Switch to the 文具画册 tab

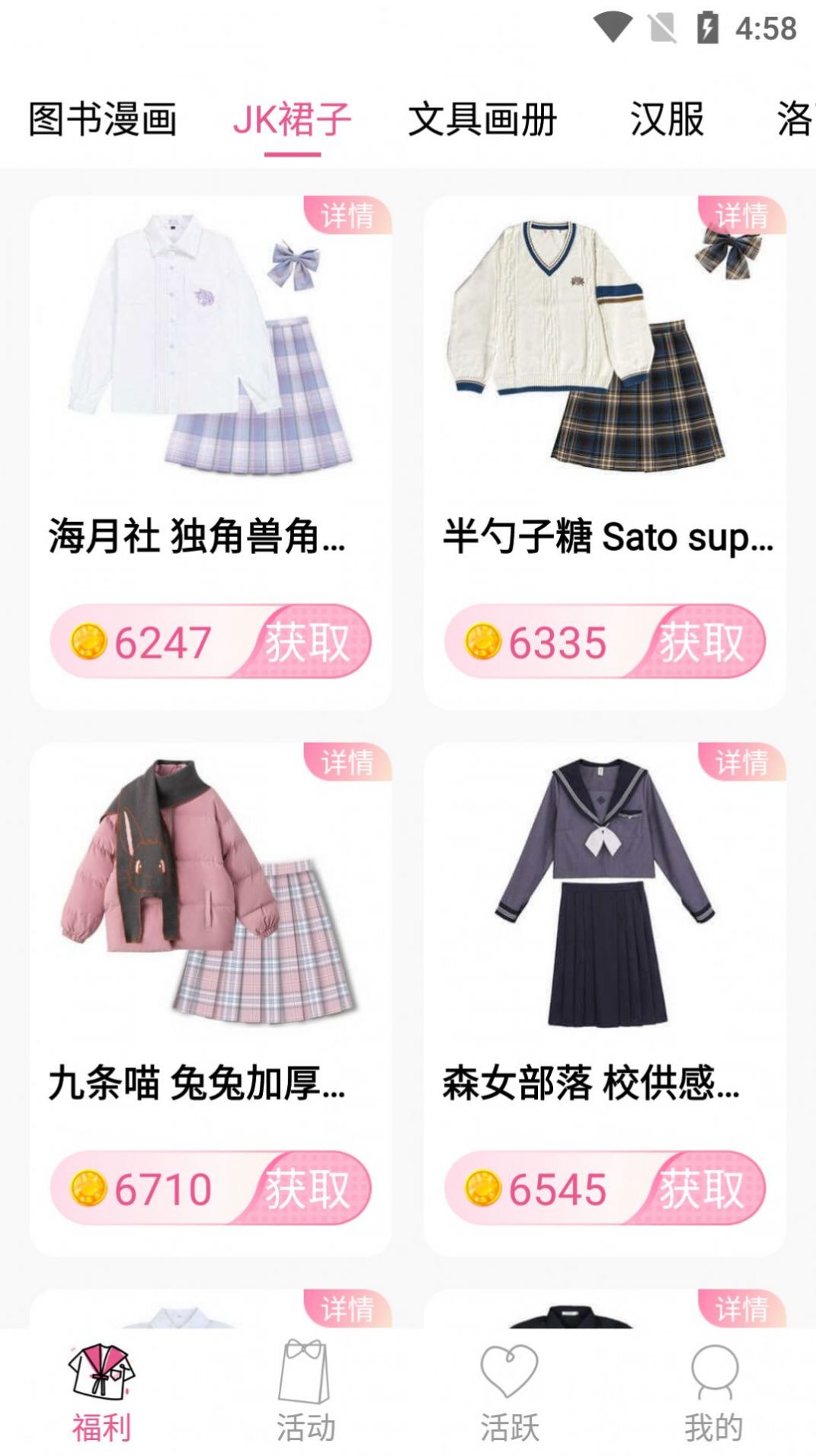[485, 117]
